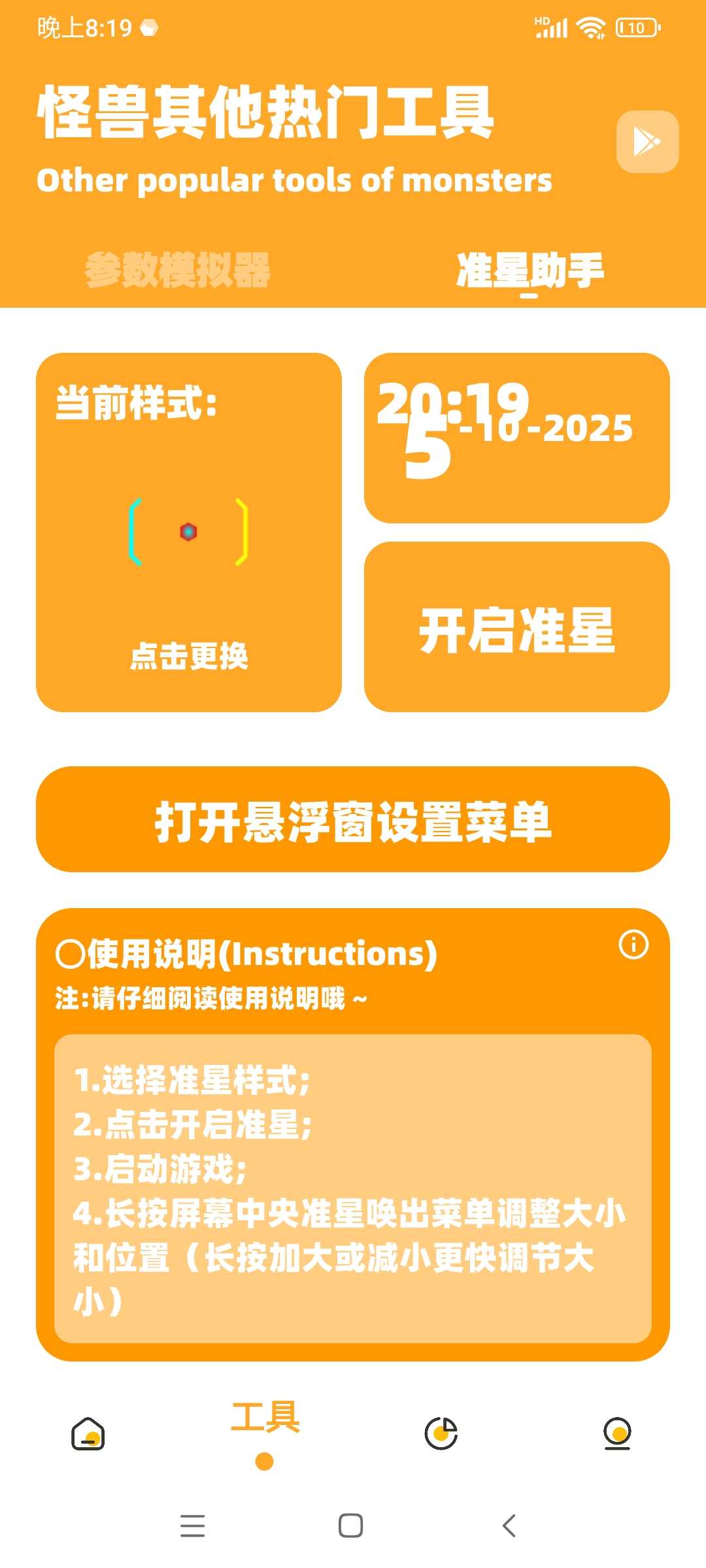Select the 准星助手 tab
This screenshot has width=706, height=1568.
coord(529,270)
